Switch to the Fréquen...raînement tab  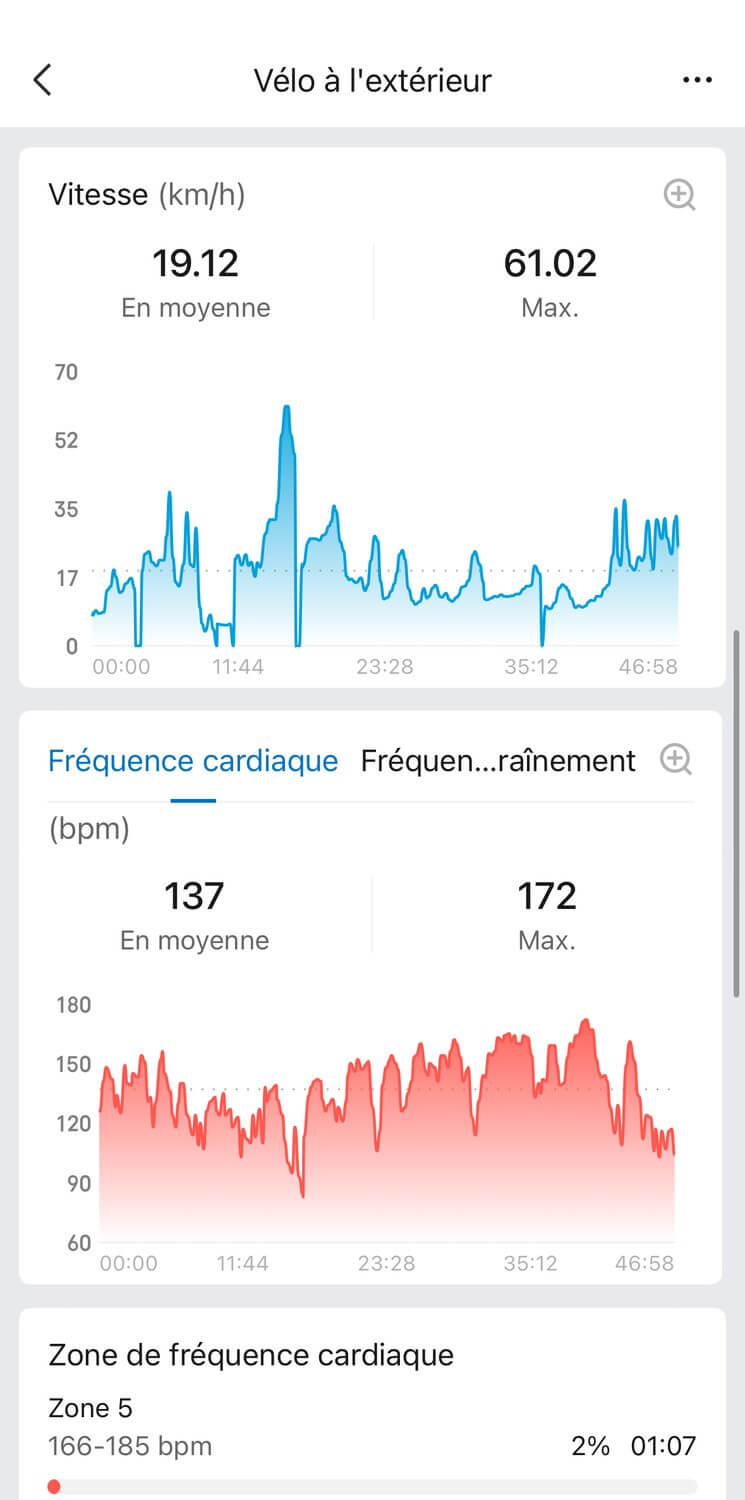(498, 761)
